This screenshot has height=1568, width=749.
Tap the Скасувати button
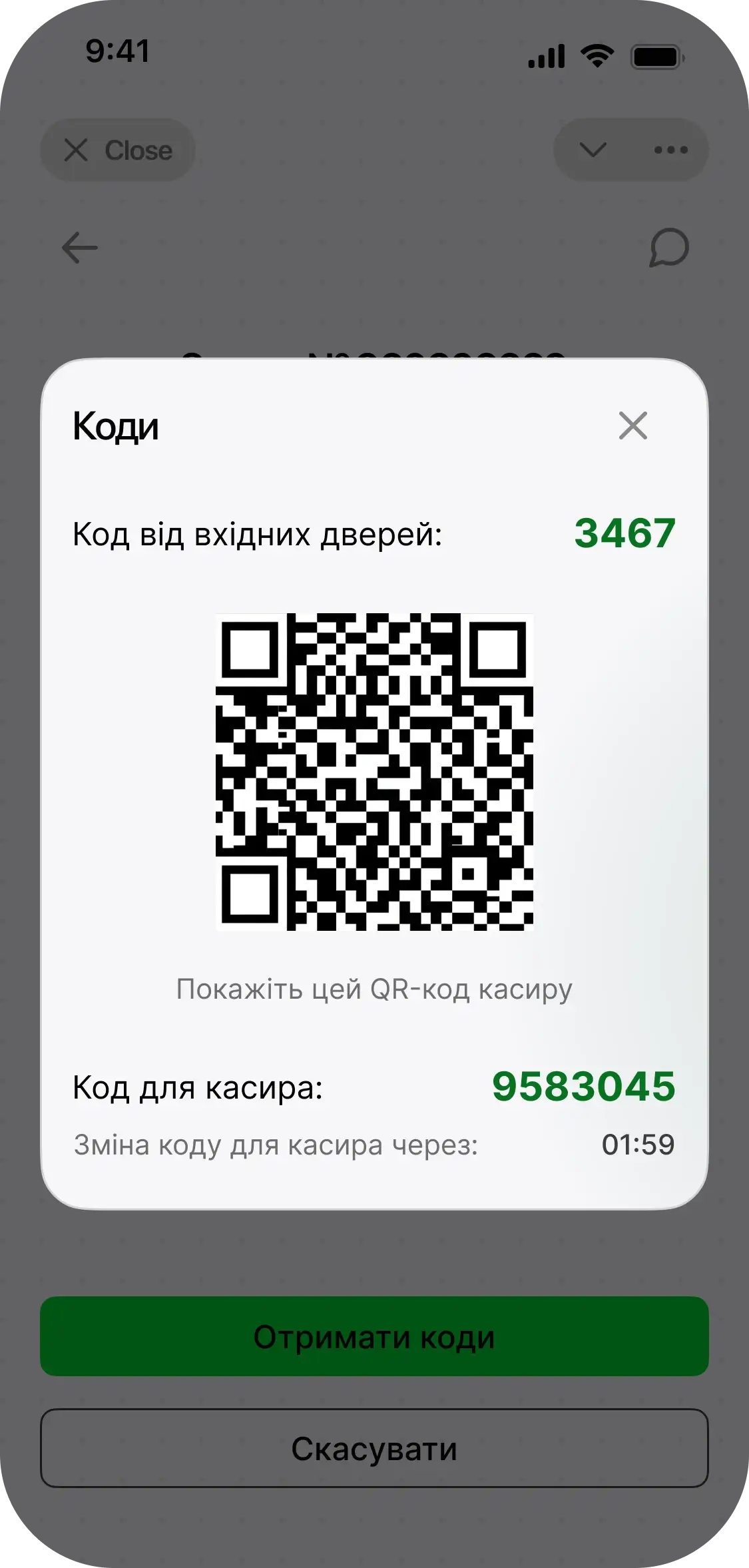click(x=374, y=1449)
